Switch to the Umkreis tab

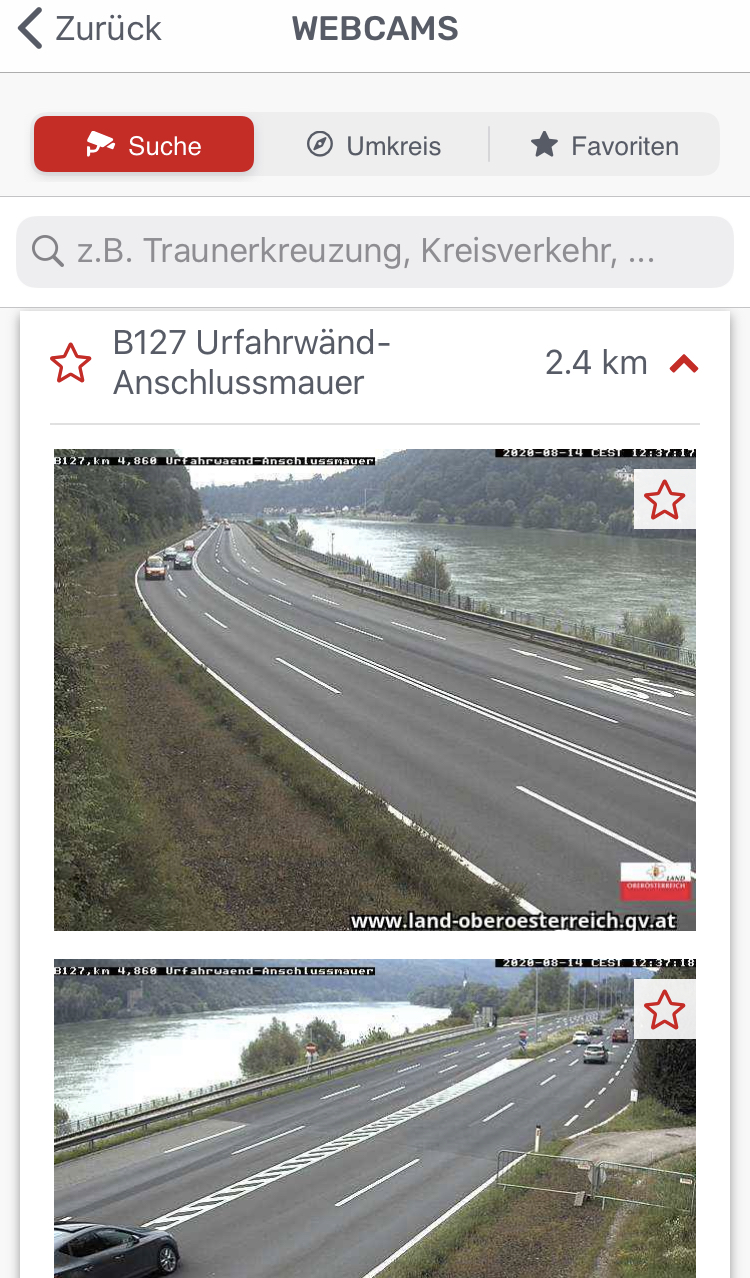coord(374,146)
